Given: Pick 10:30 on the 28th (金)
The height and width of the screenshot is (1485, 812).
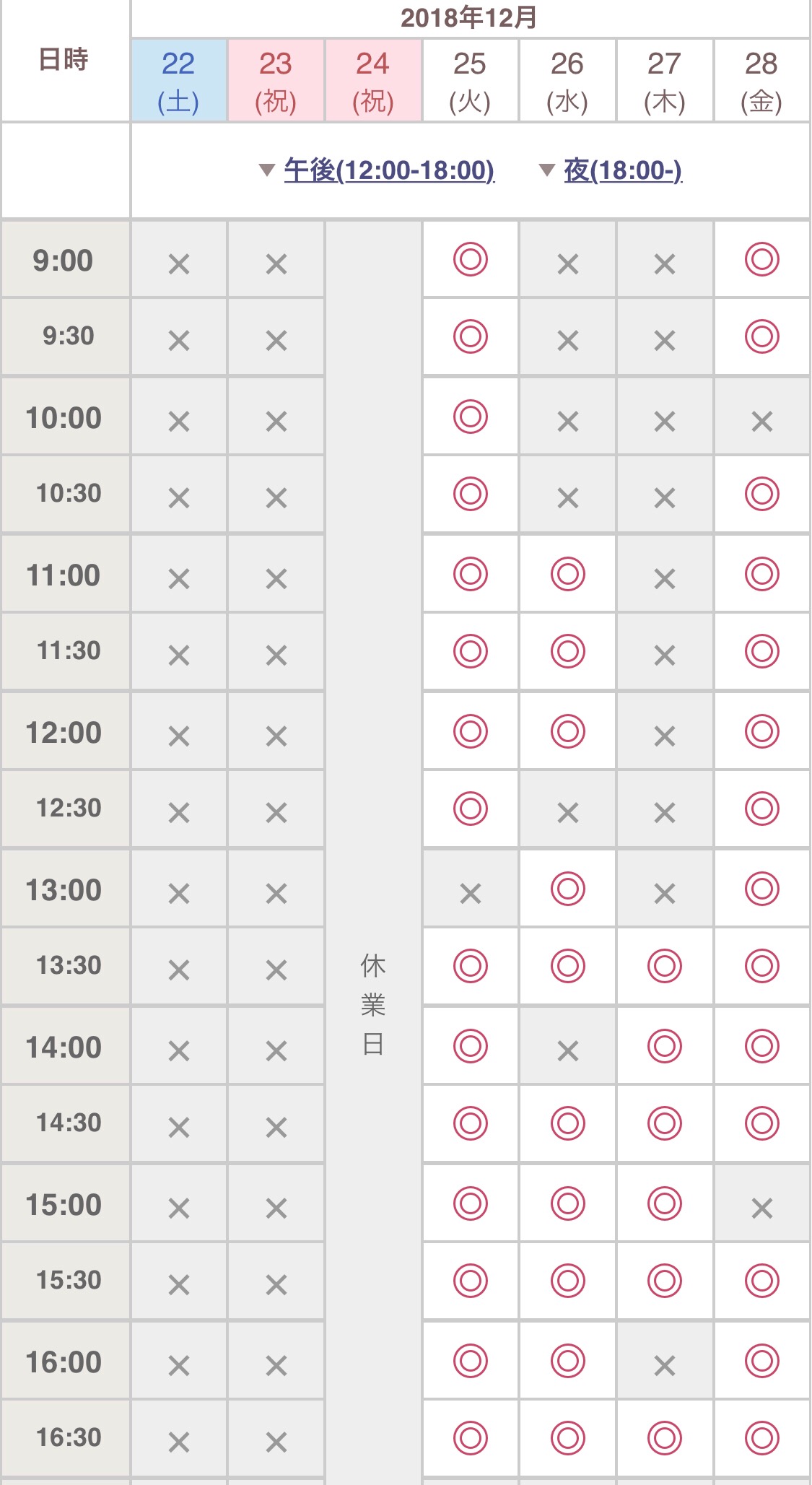Looking at the screenshot, I should coord(762,494).
